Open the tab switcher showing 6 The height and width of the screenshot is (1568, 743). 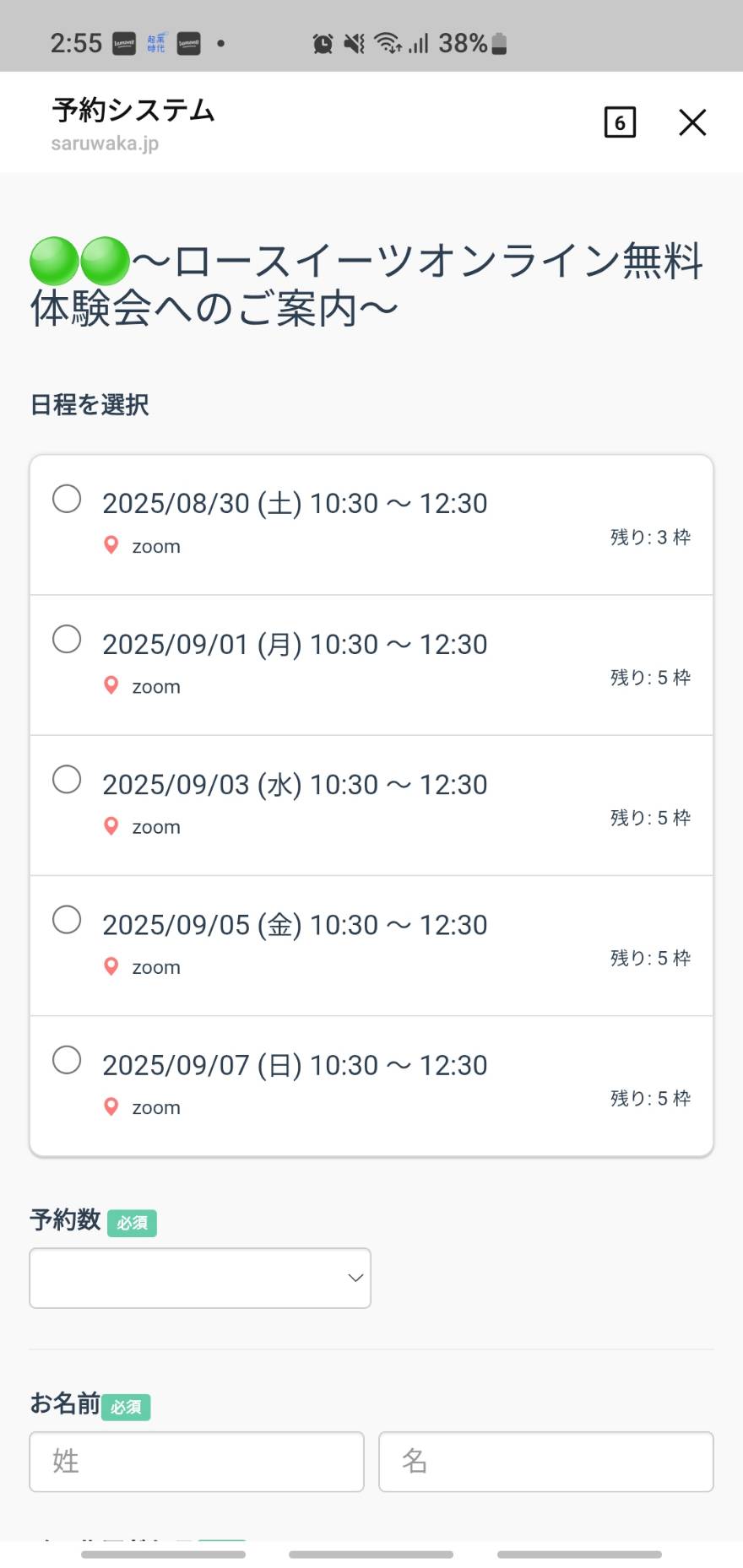(x=620, y=122)
